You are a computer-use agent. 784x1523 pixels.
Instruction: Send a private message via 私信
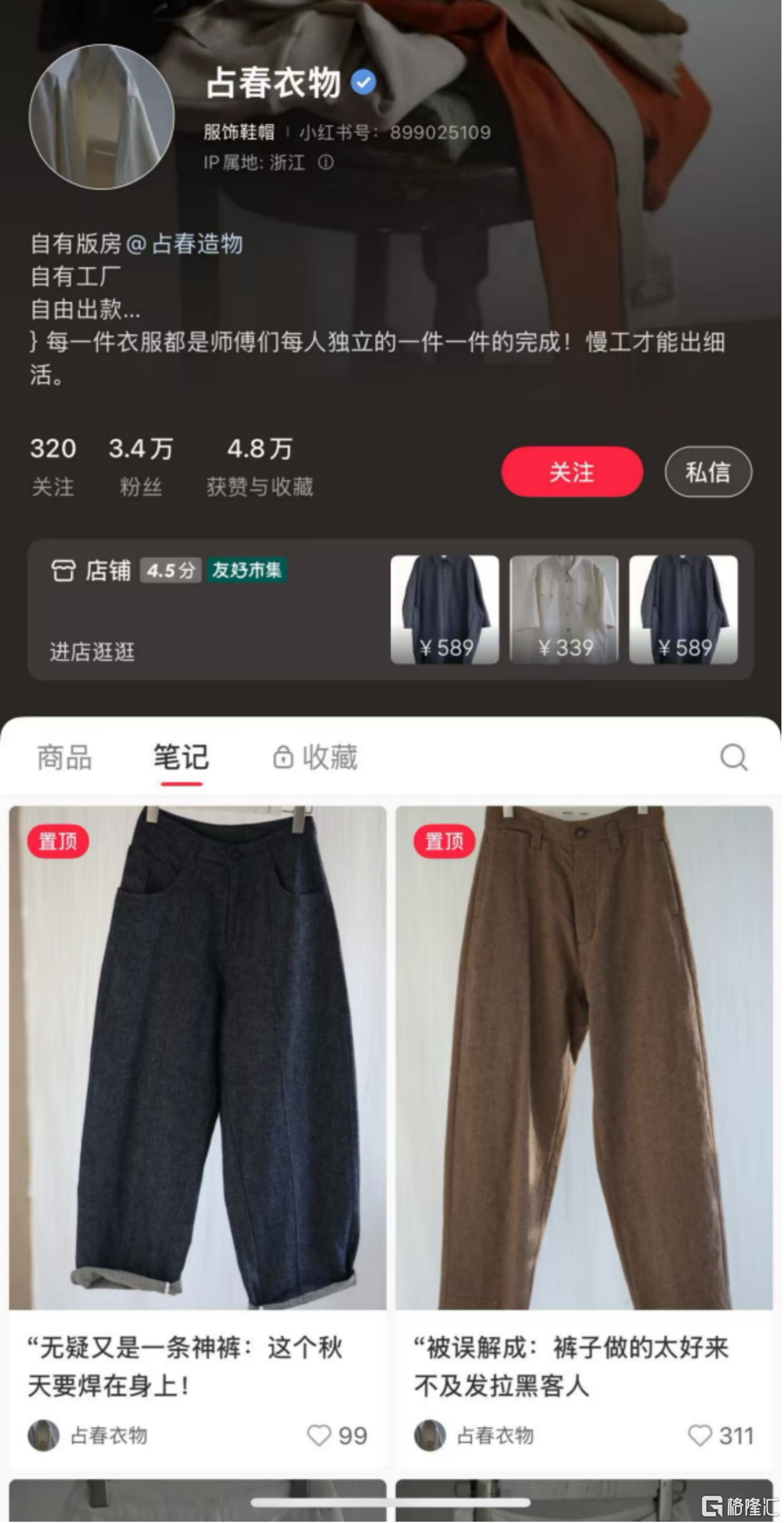point(708,471)
